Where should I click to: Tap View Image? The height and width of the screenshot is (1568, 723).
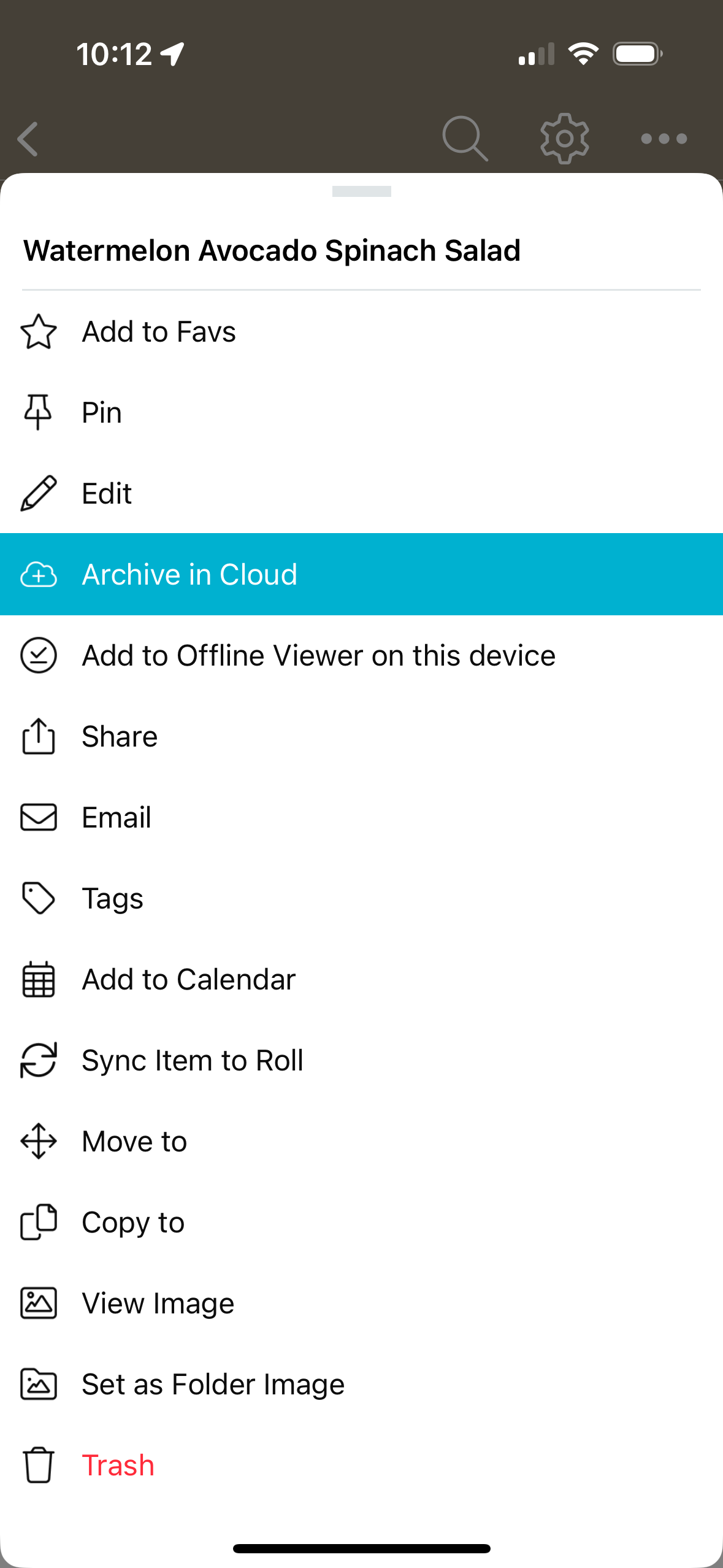(361, 1304)
